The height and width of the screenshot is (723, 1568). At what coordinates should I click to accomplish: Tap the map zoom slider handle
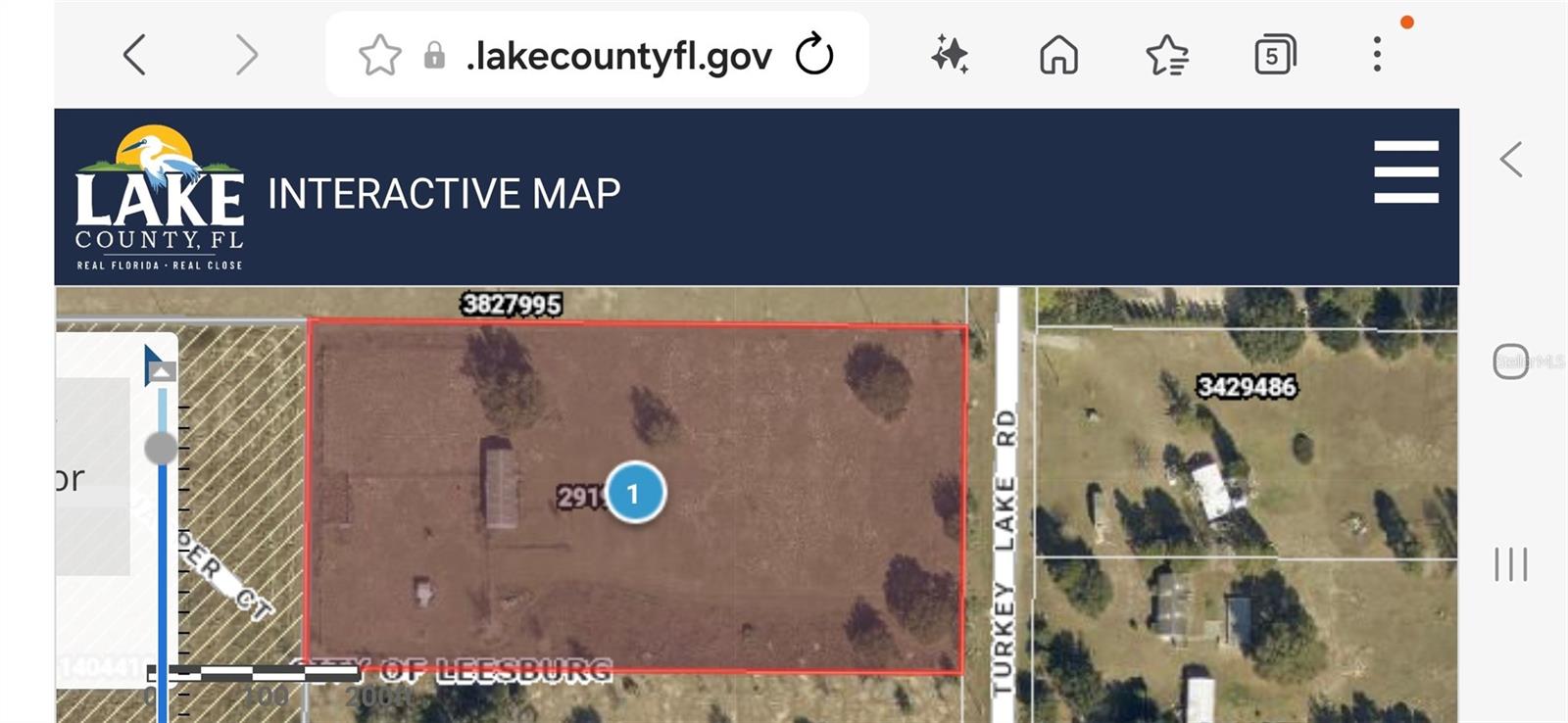[x=161, y=449]
